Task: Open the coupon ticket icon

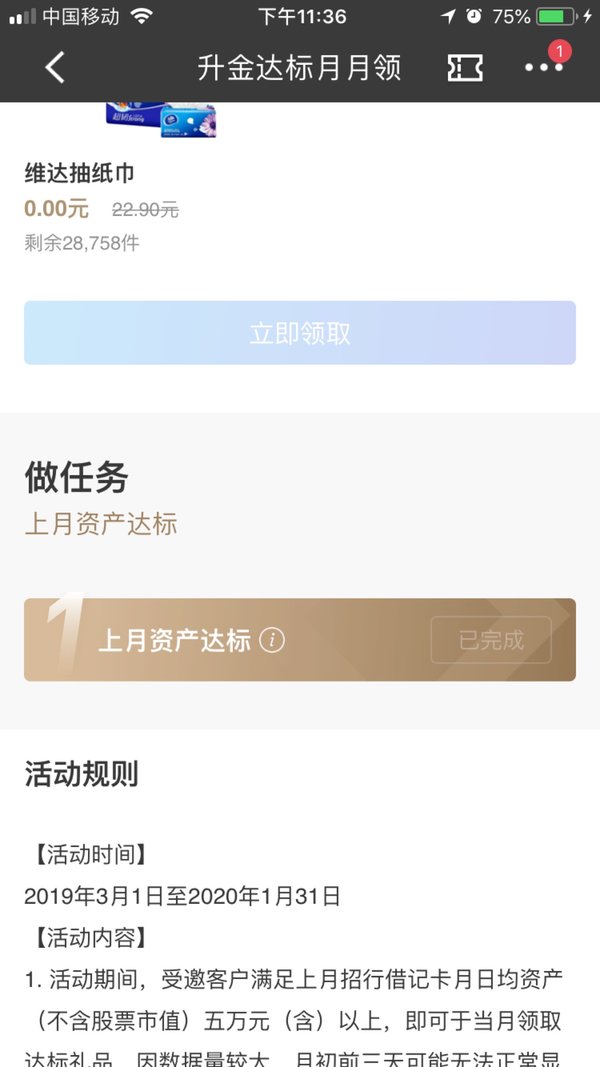Action: (465, 68)
